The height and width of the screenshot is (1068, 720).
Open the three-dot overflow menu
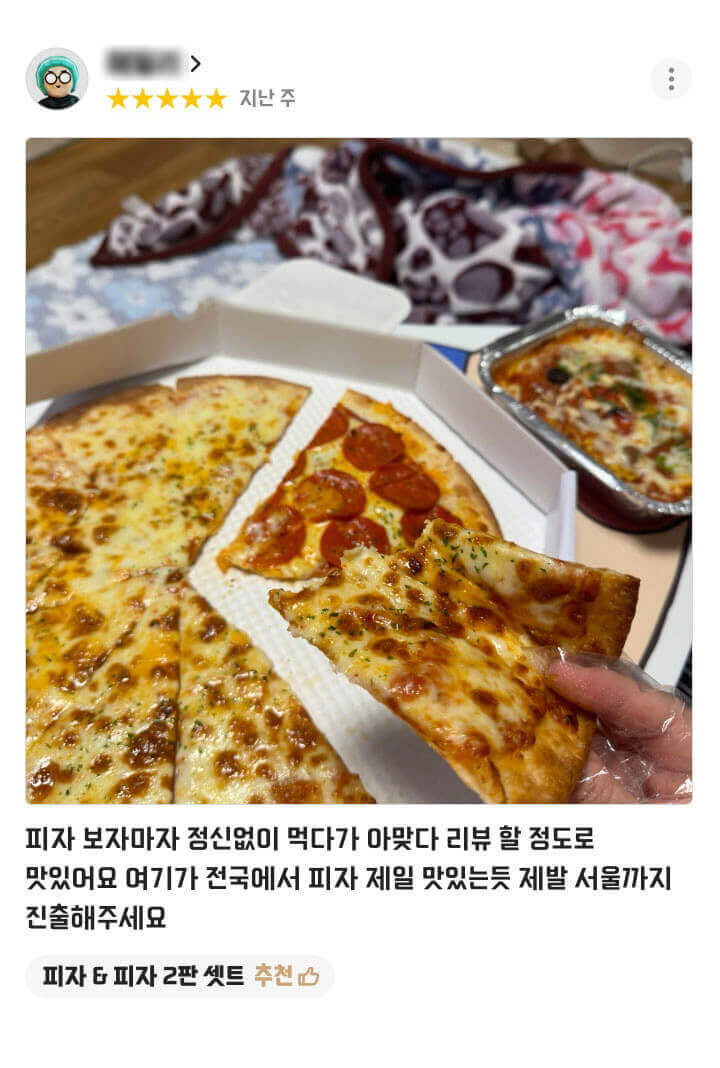coord(671,78)
